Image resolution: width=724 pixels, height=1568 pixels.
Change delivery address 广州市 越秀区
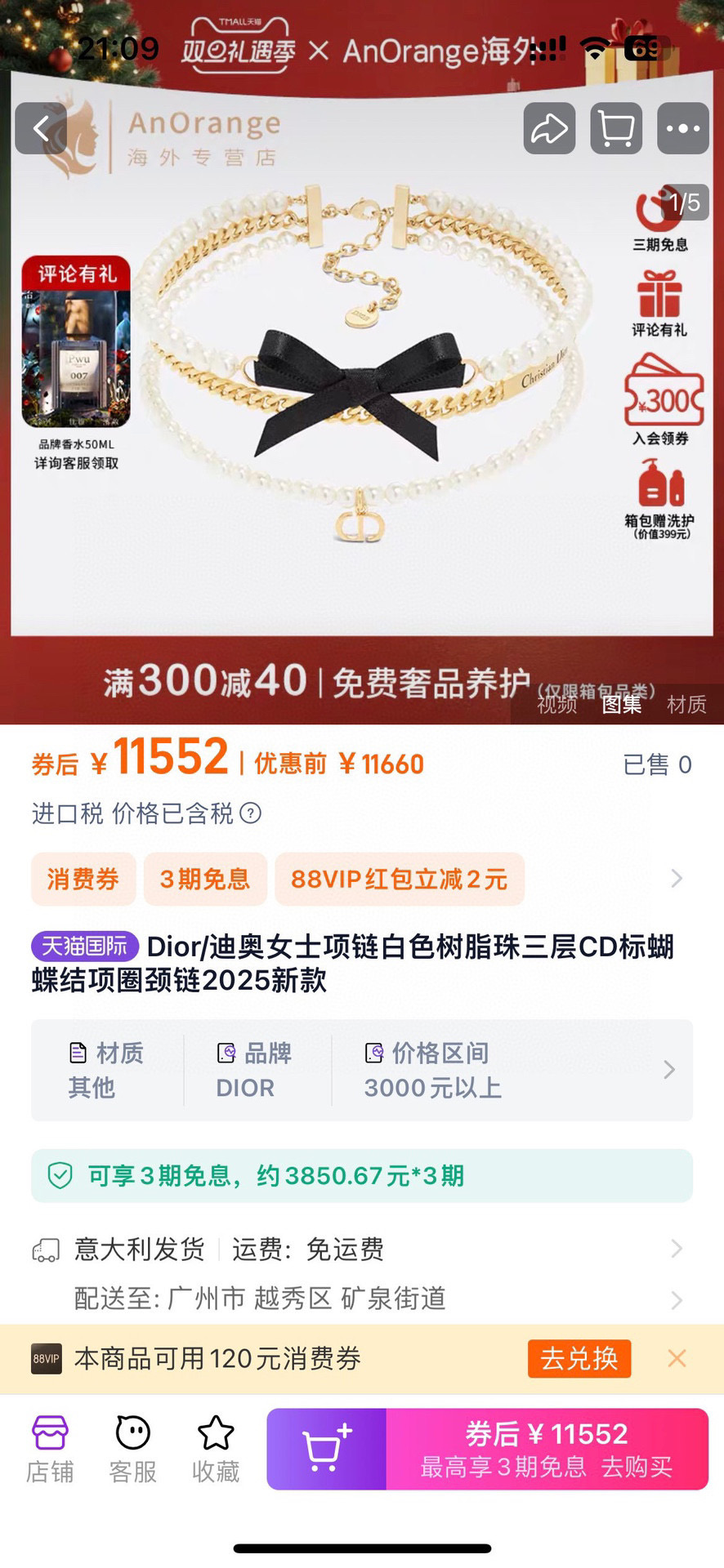point(362,1298)
